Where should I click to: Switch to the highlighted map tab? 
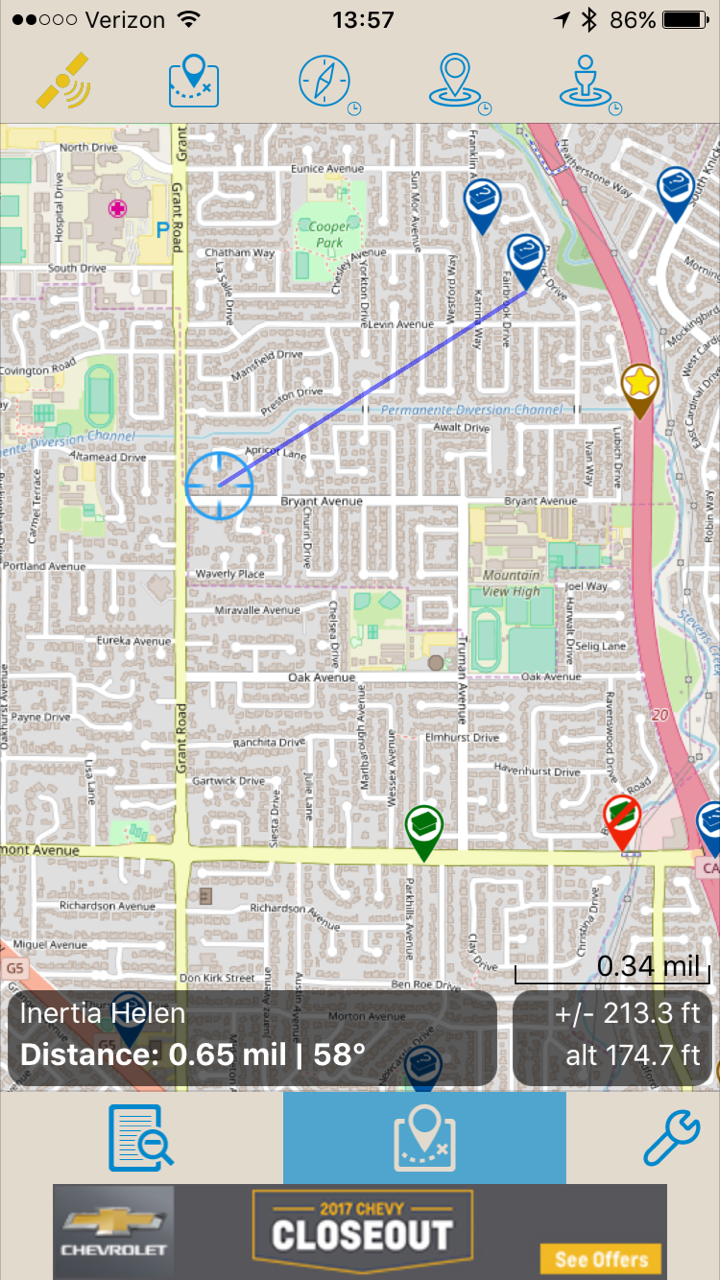(x=424, y=1138)
